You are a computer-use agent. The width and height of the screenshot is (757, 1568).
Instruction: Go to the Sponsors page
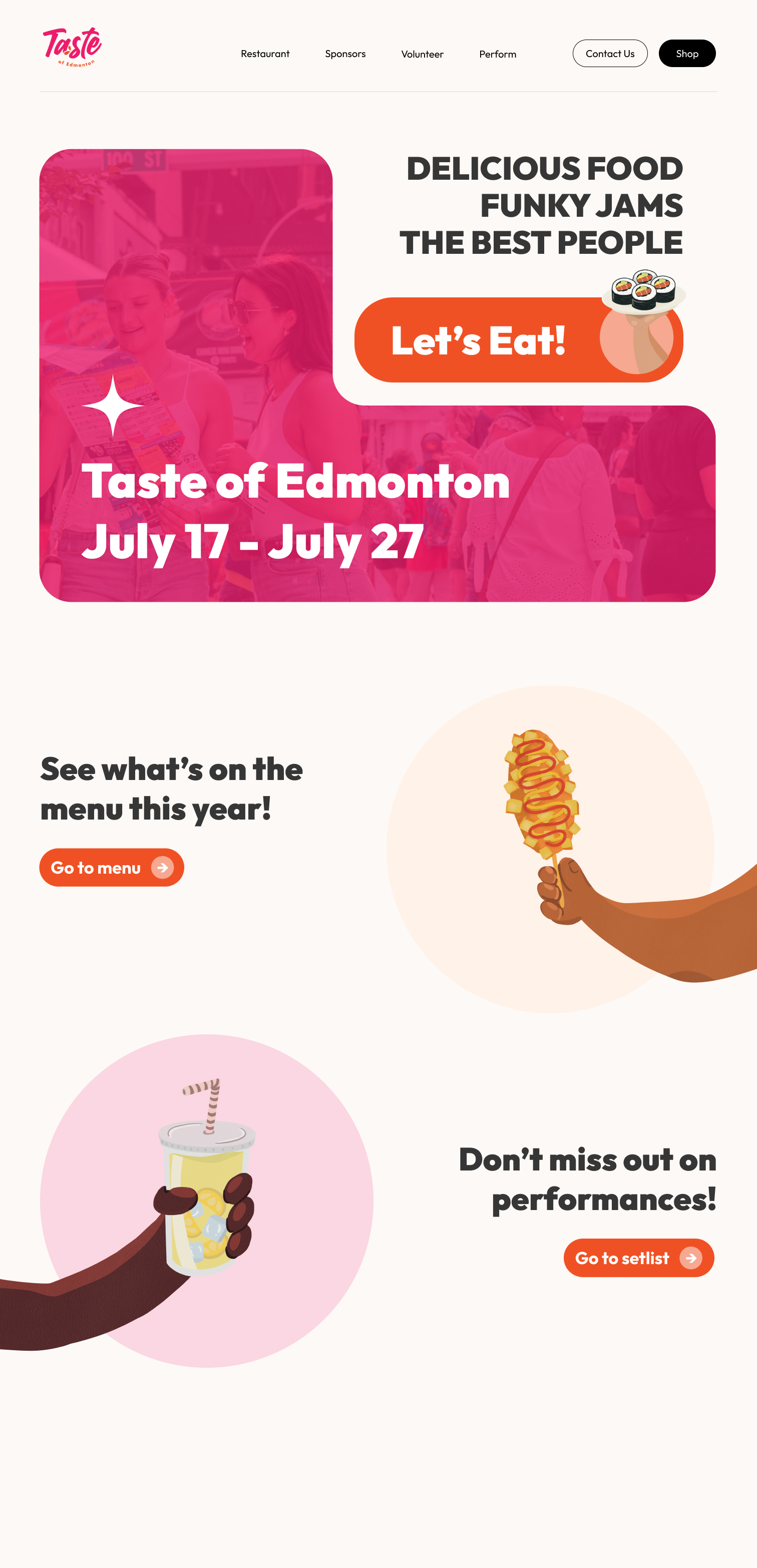(345, 54)
